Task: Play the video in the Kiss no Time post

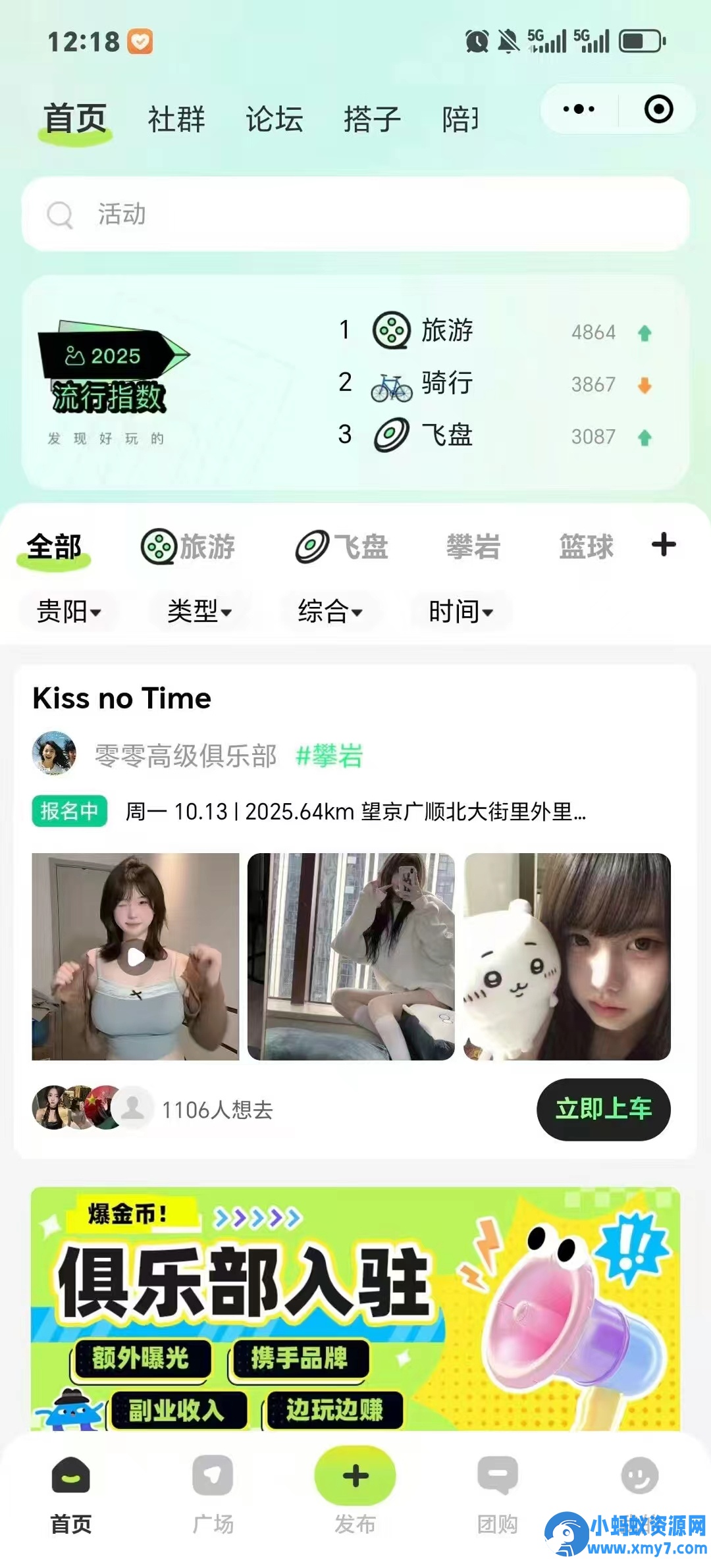Action: (136, 956)
